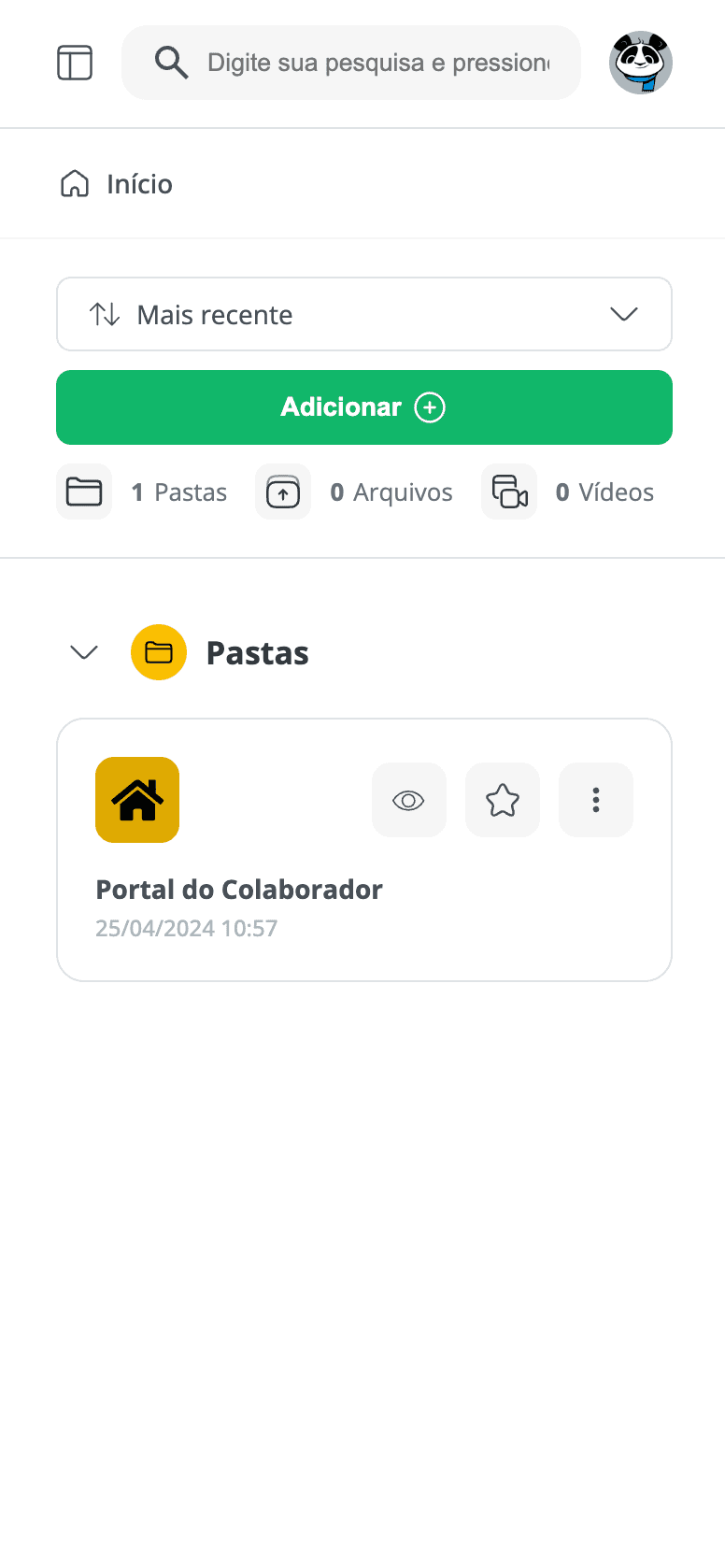This screenshot has width=725, height=1568.
Task: Click the Vídeos media icon
Action: 509,492
